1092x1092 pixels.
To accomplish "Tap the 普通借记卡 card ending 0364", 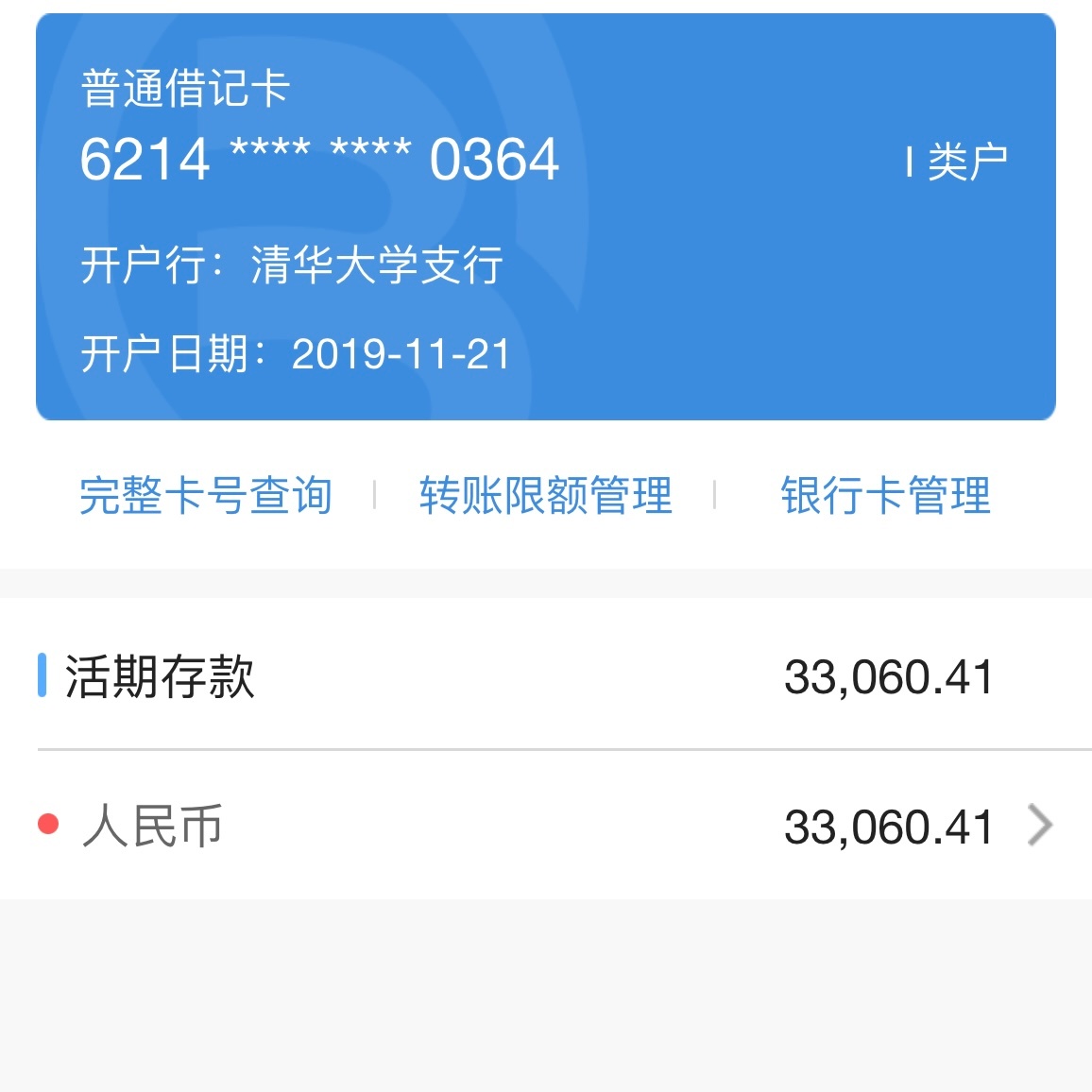I will pos(545,216).
